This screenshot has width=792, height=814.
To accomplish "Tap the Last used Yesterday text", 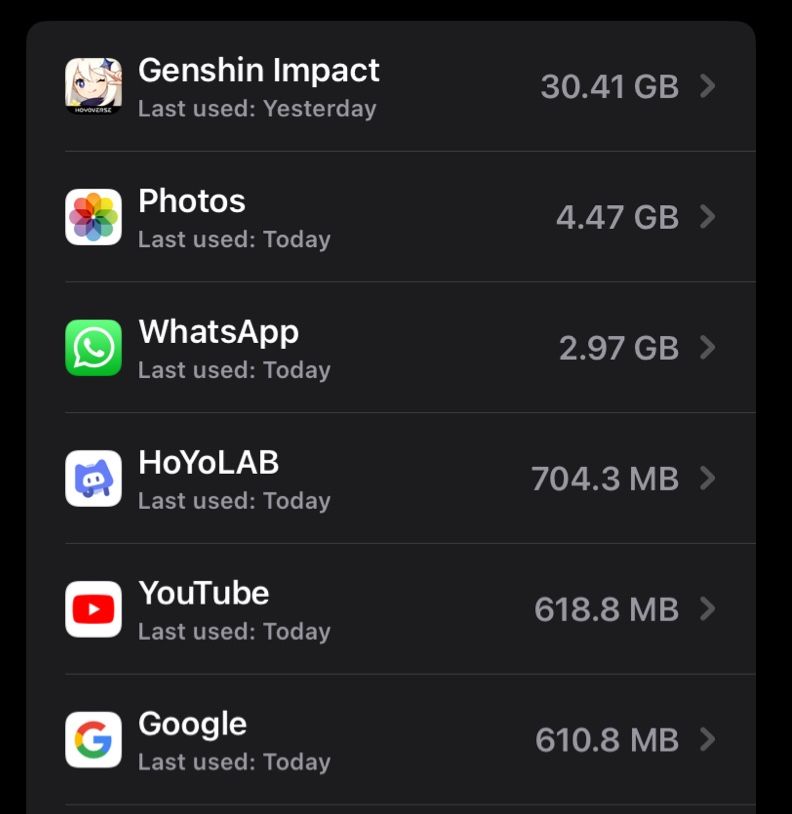I will [258, 109].
